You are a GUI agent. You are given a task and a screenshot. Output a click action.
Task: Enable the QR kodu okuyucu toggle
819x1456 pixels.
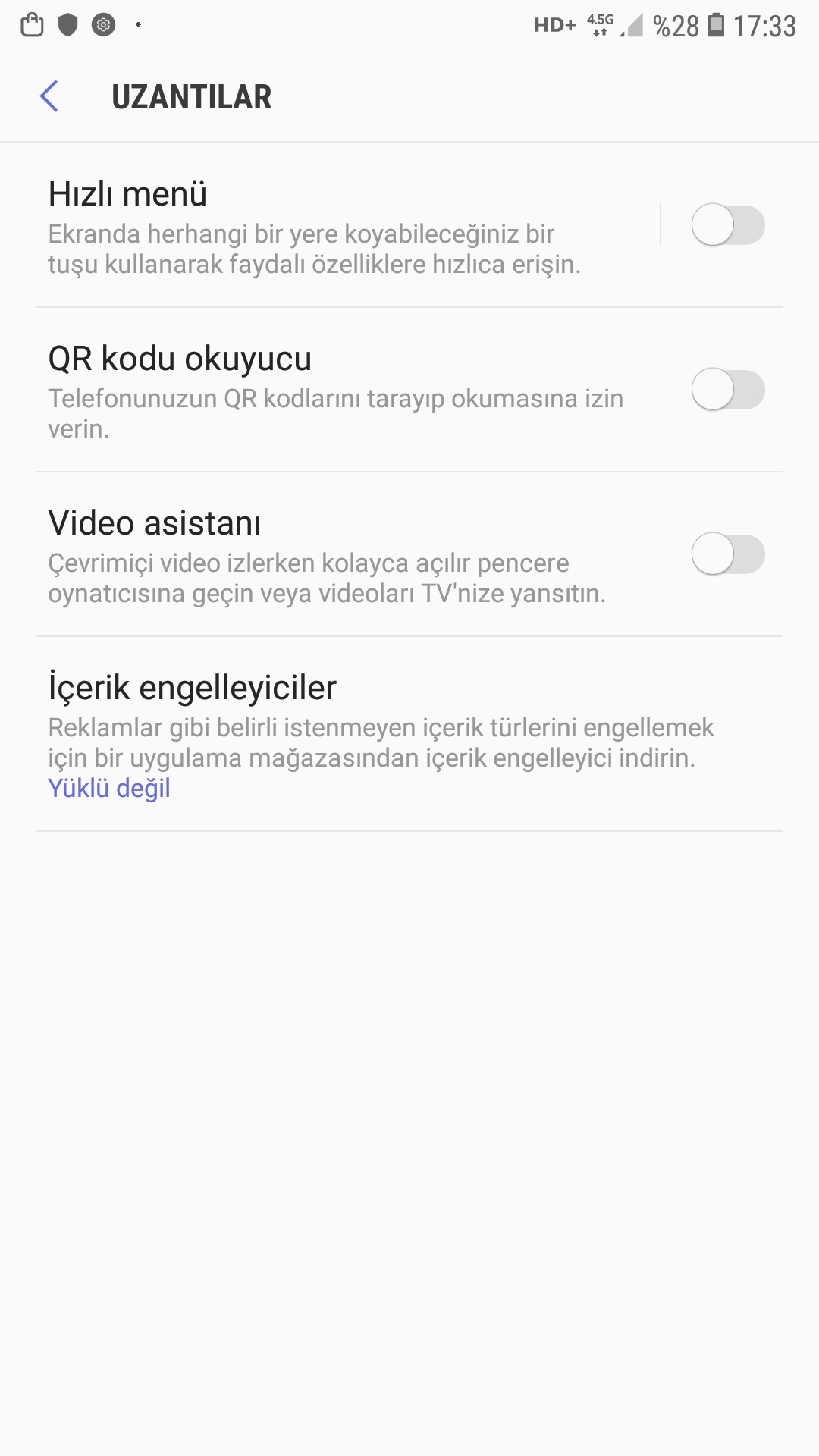click(727, 390)
